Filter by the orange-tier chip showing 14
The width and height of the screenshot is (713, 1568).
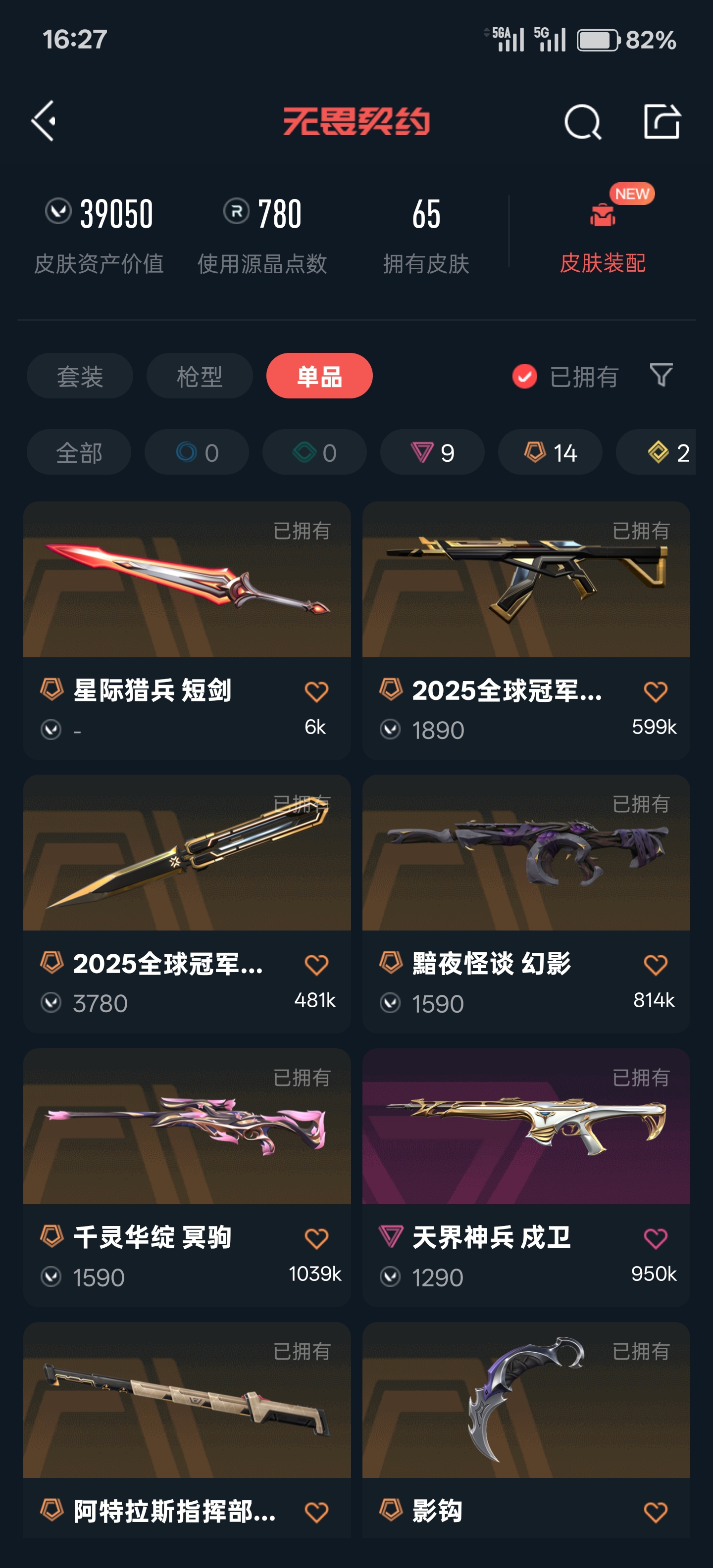(550, 453)
